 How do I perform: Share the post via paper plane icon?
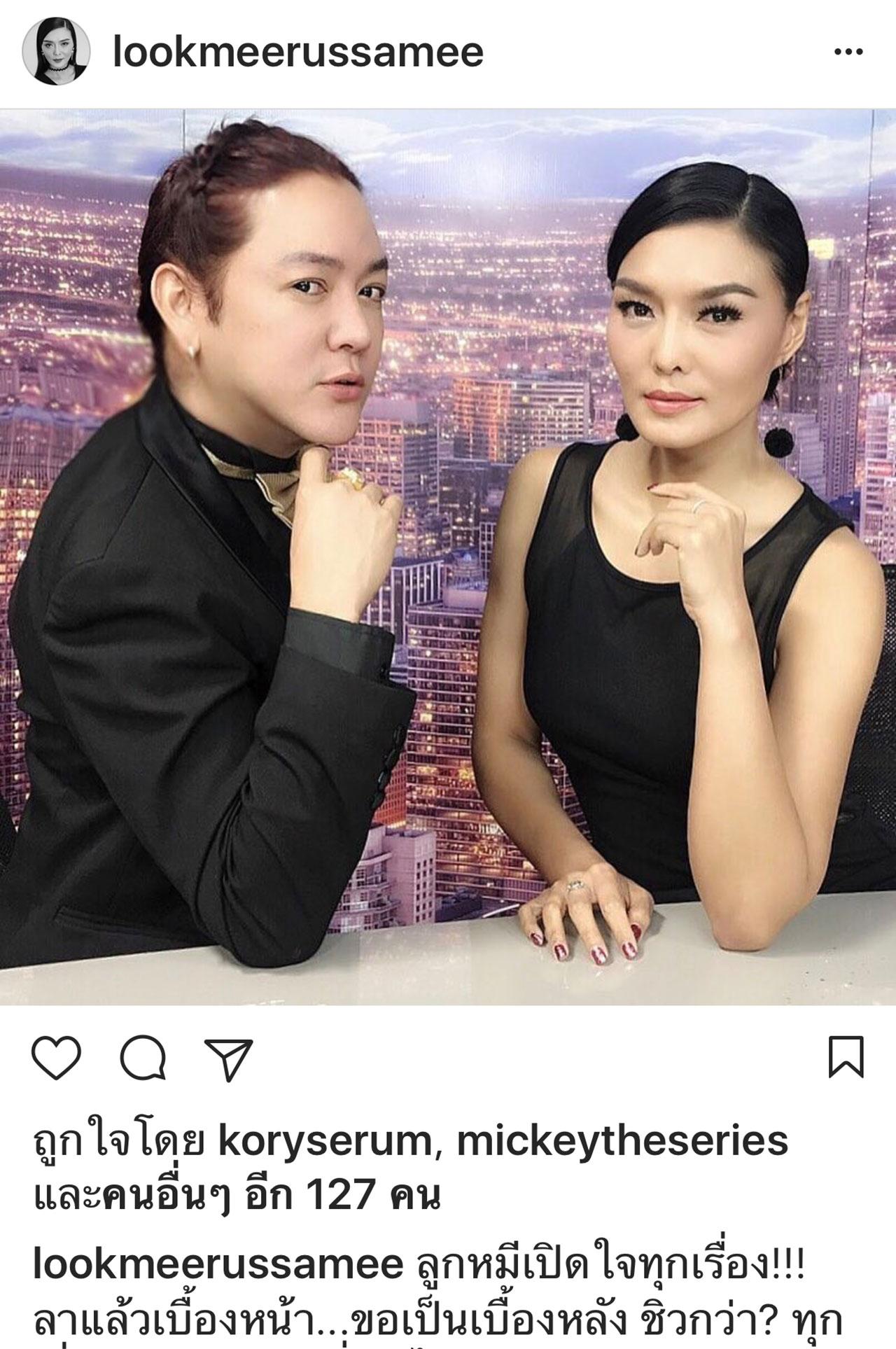point(228,1059)
